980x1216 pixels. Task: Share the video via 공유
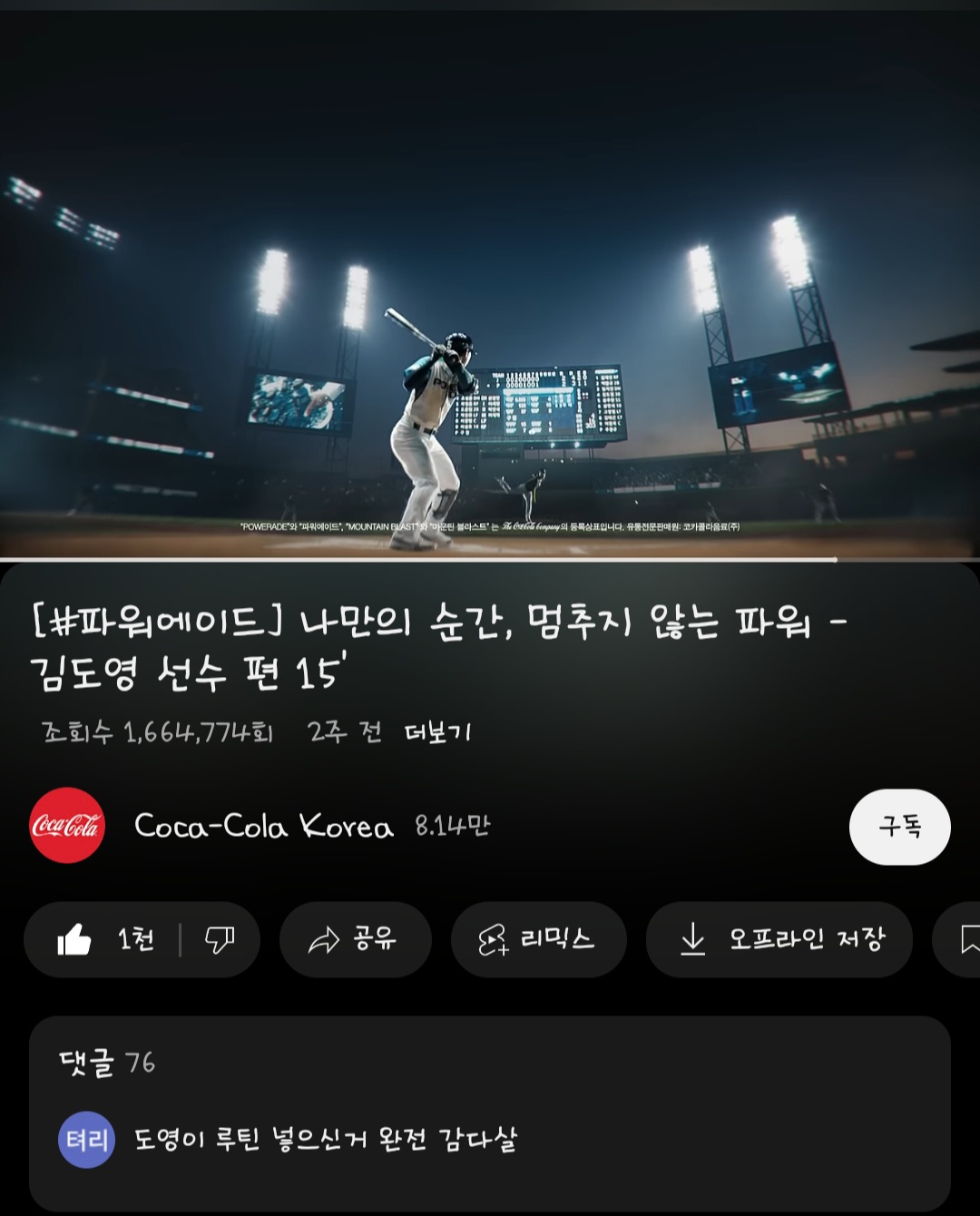coord(355,939)
